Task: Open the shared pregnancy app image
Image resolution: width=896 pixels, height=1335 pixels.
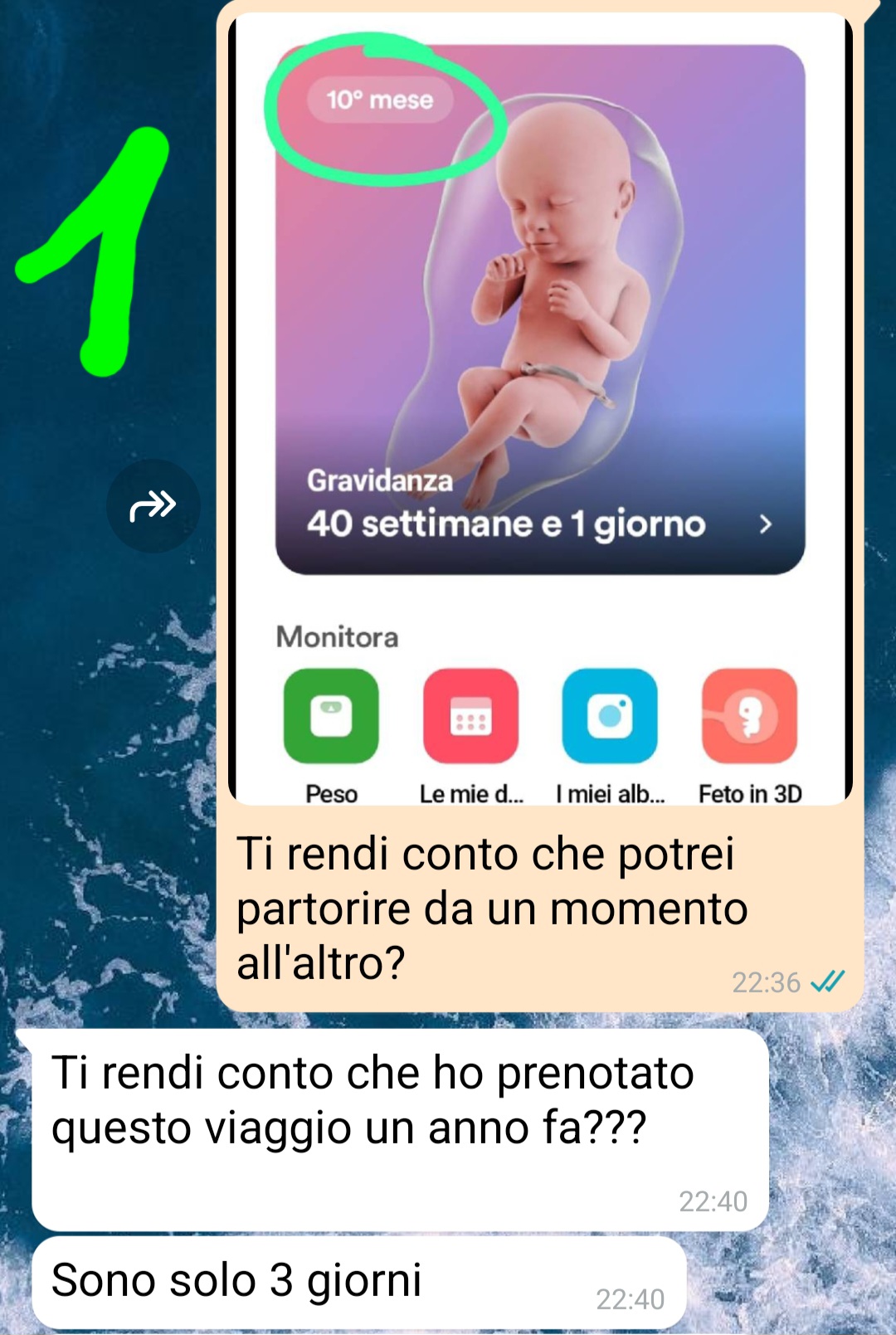Action: 539,407
